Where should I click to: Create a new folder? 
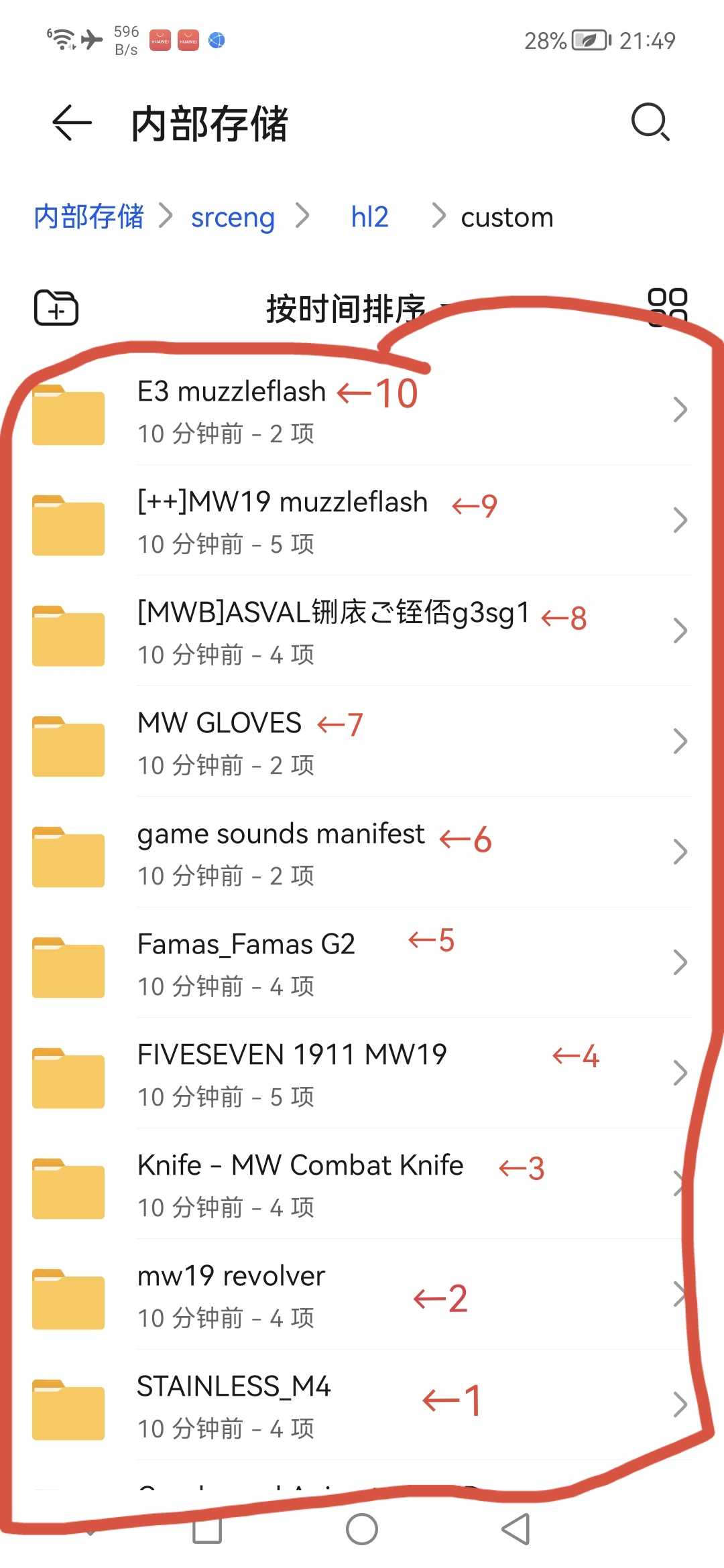pos(56,308)
